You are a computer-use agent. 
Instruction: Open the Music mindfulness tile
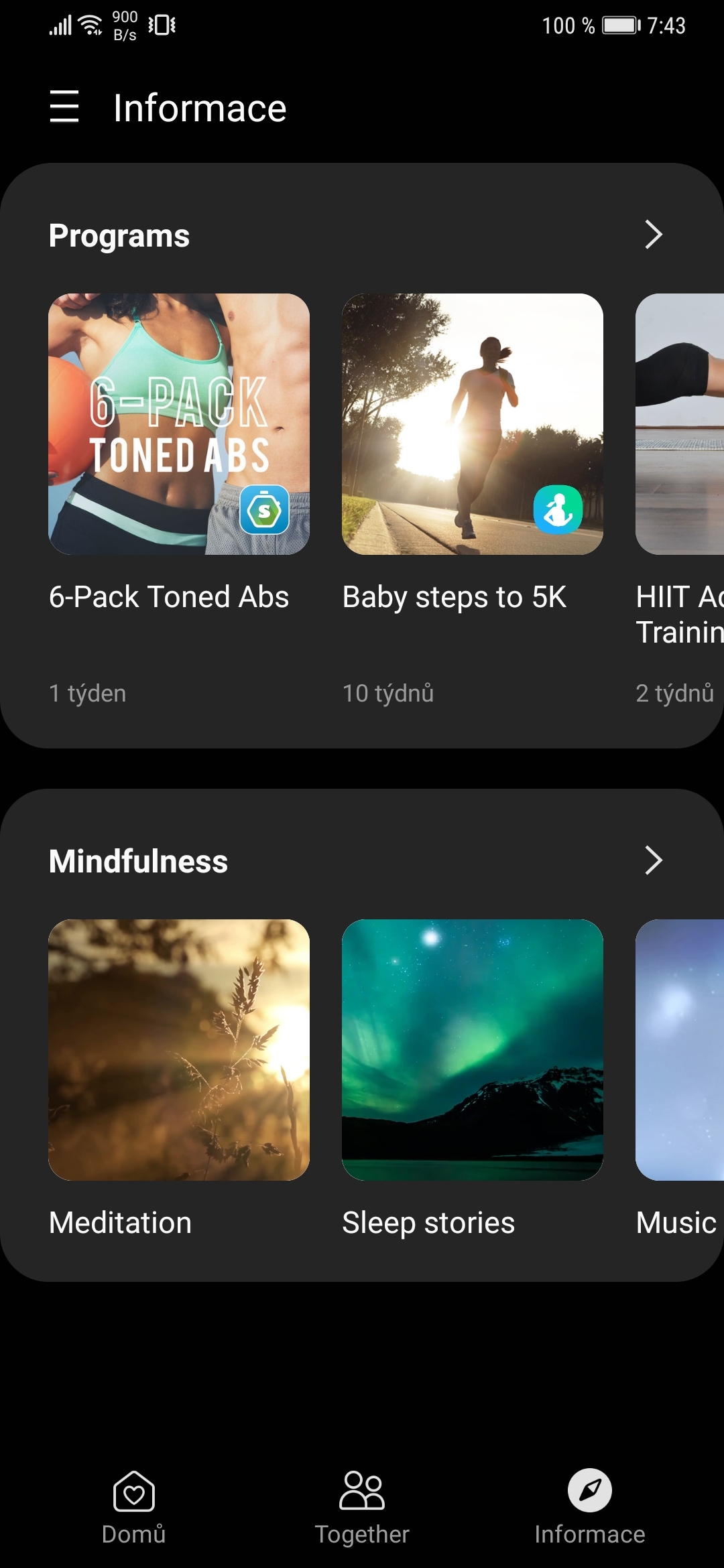(x=680, y=1050)
